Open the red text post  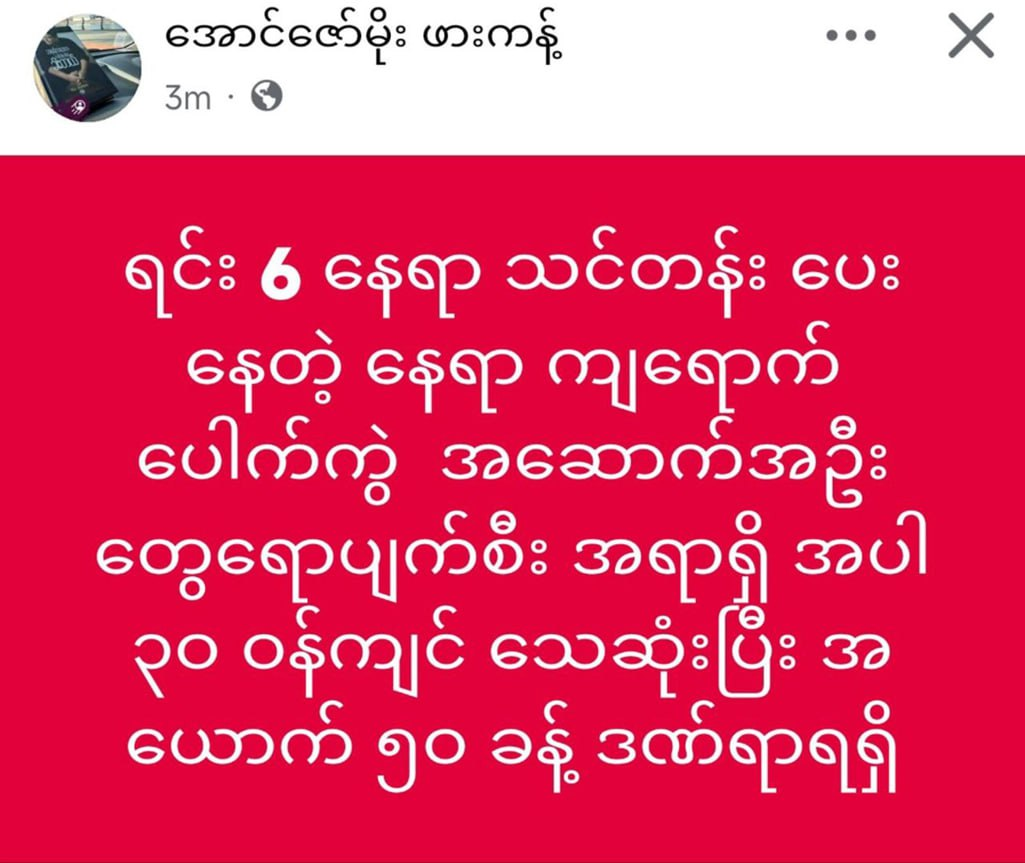512,508
